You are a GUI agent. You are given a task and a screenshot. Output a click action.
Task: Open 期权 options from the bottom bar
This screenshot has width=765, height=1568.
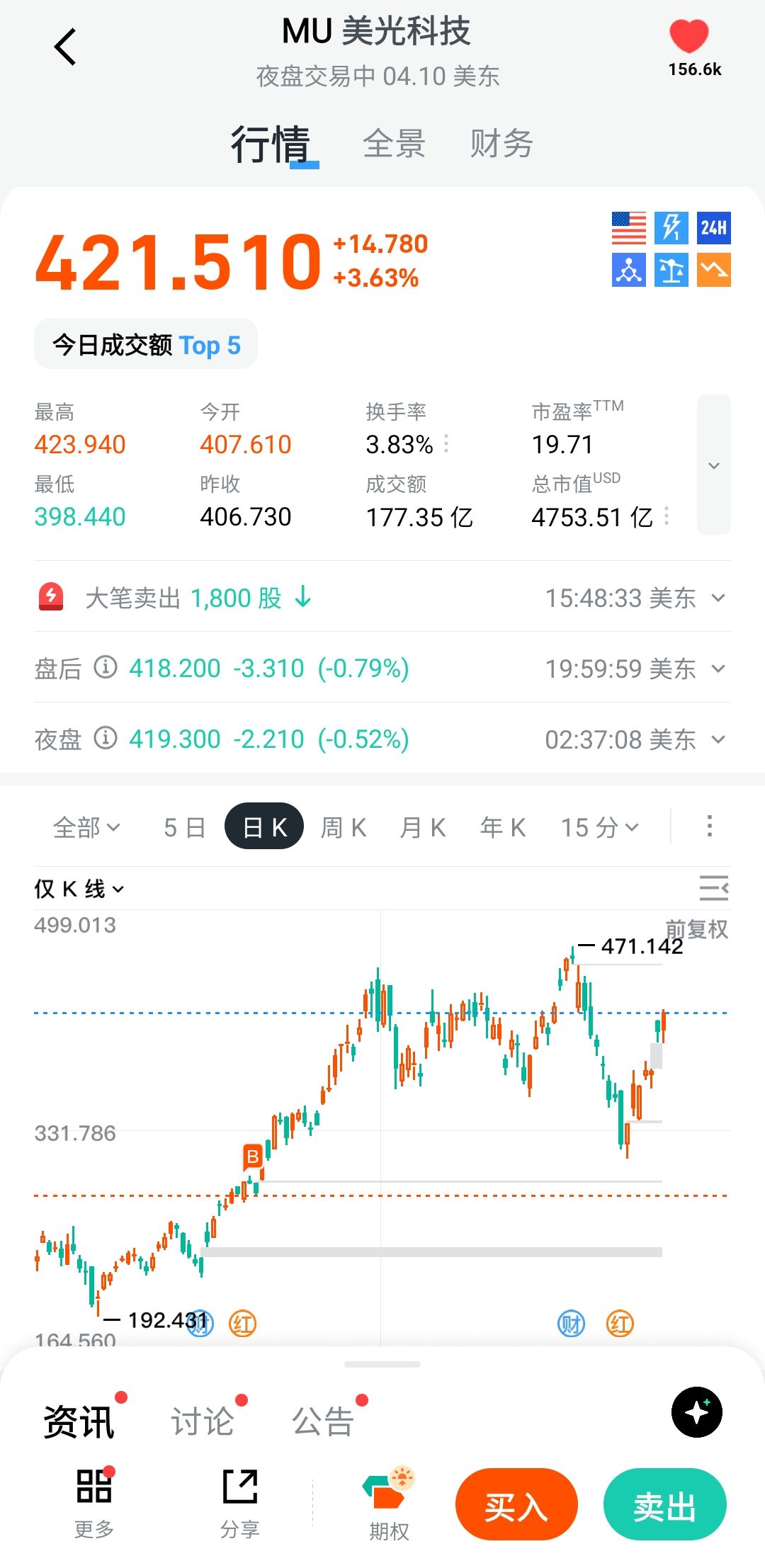[x=388, y=1505]
